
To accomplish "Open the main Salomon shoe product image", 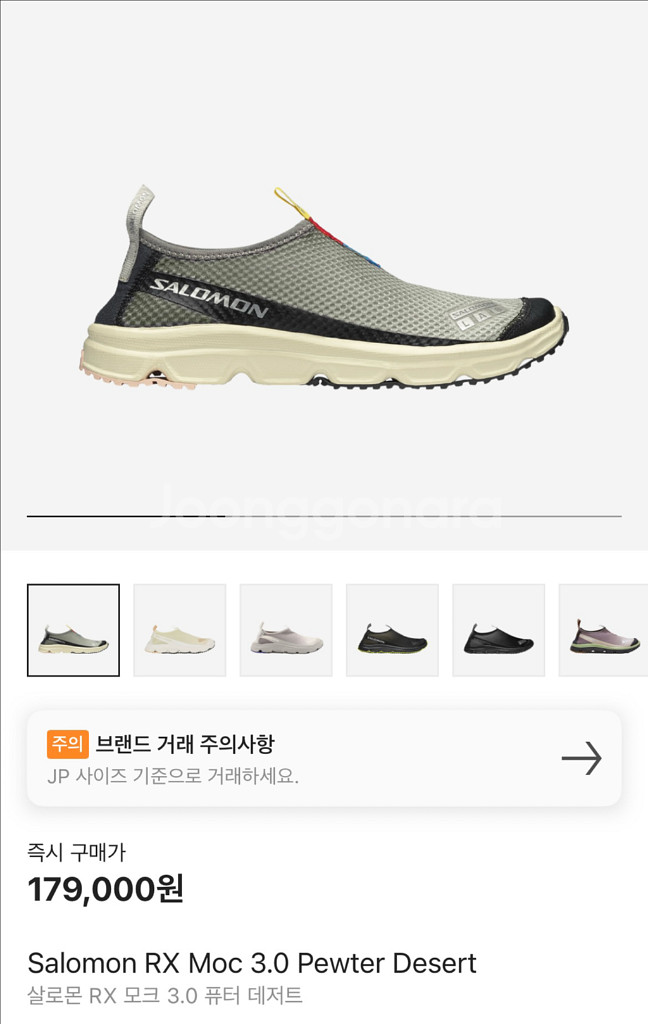I will 324,290.
